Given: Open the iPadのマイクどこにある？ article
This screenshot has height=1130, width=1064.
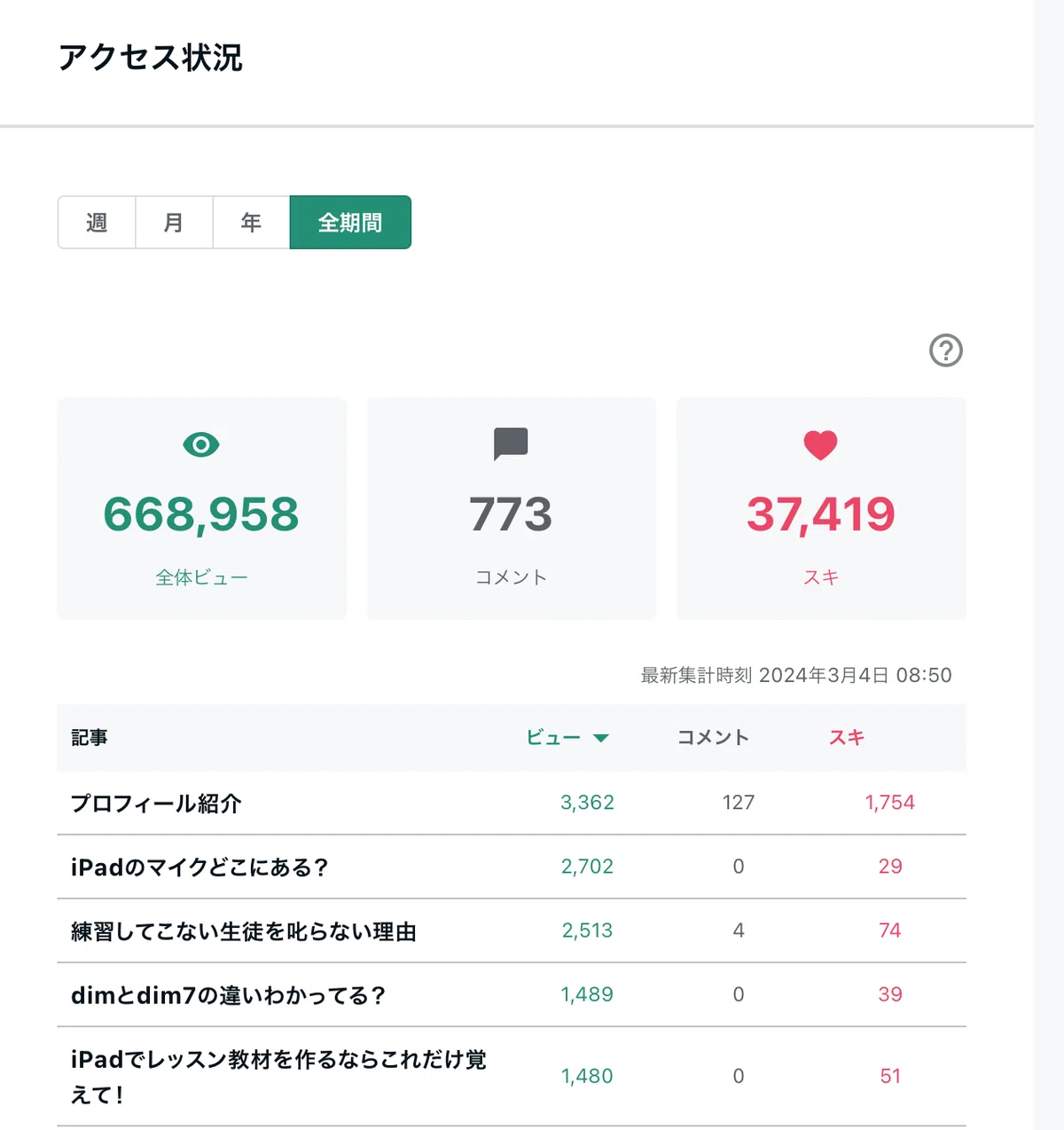Looking at the screenshot, I should pyautogui.click(x=199, y=867).
